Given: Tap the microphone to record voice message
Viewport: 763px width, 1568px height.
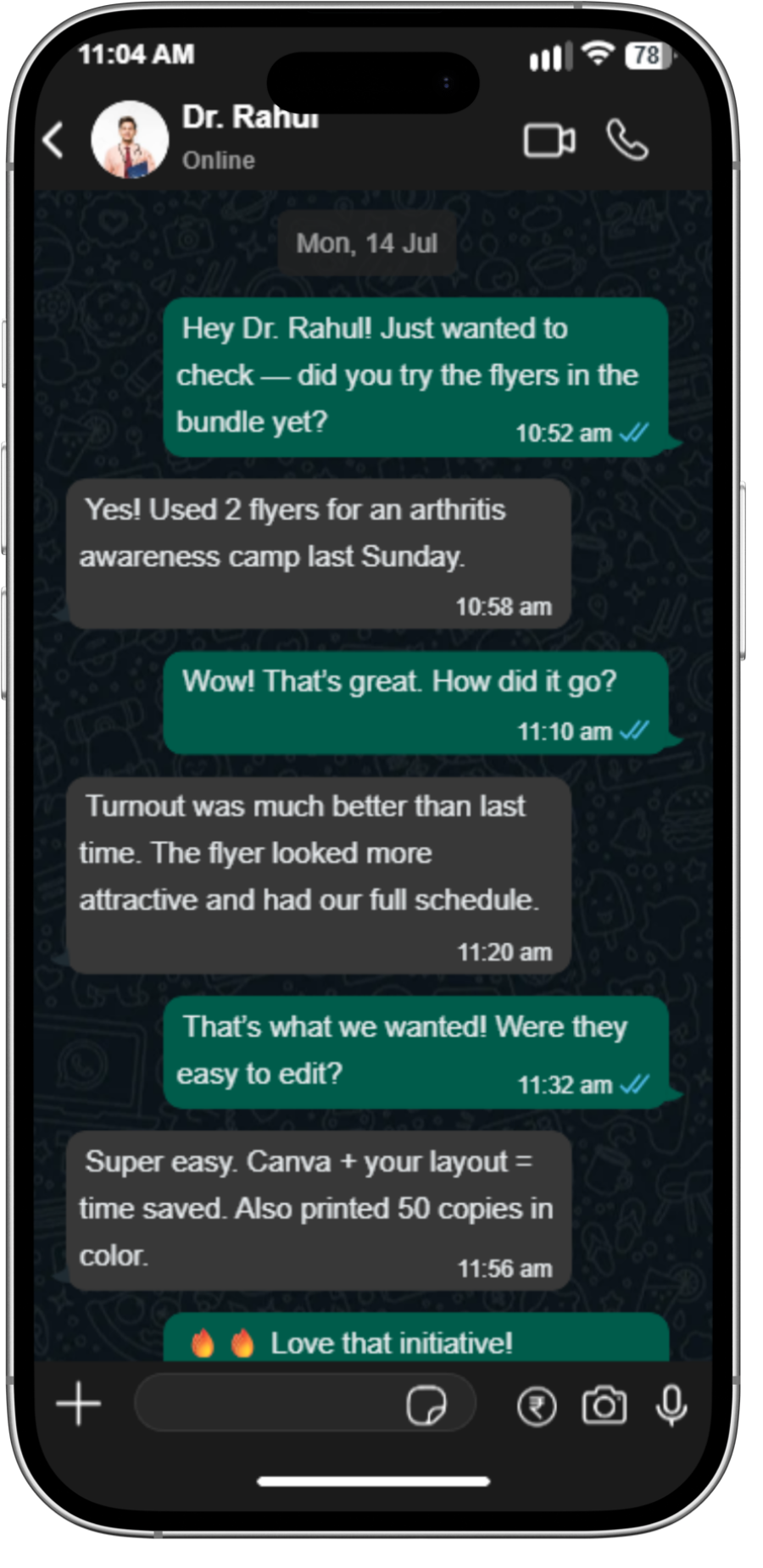Looking at the screenshot, I should (x=671, y=1405).
